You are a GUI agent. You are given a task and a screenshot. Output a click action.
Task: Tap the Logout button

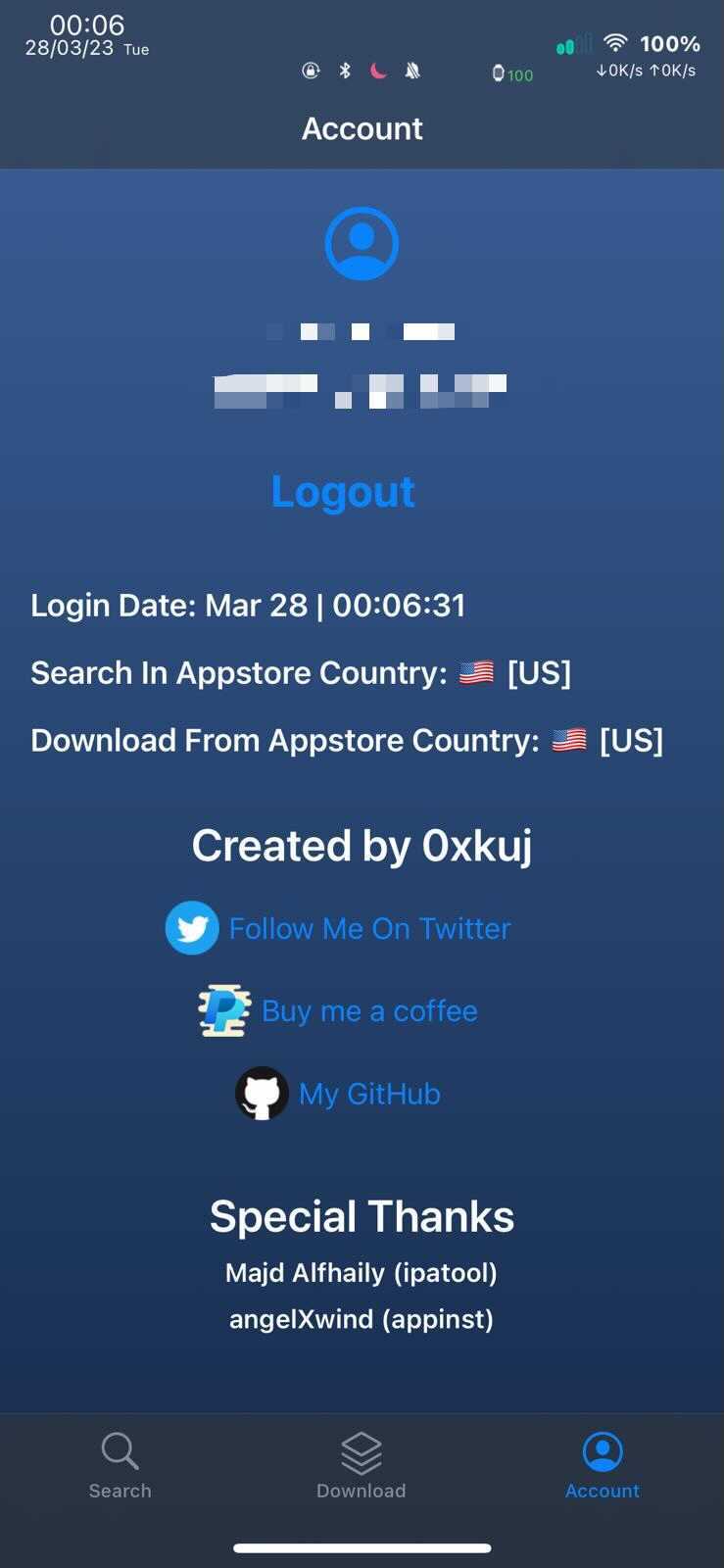343,491
